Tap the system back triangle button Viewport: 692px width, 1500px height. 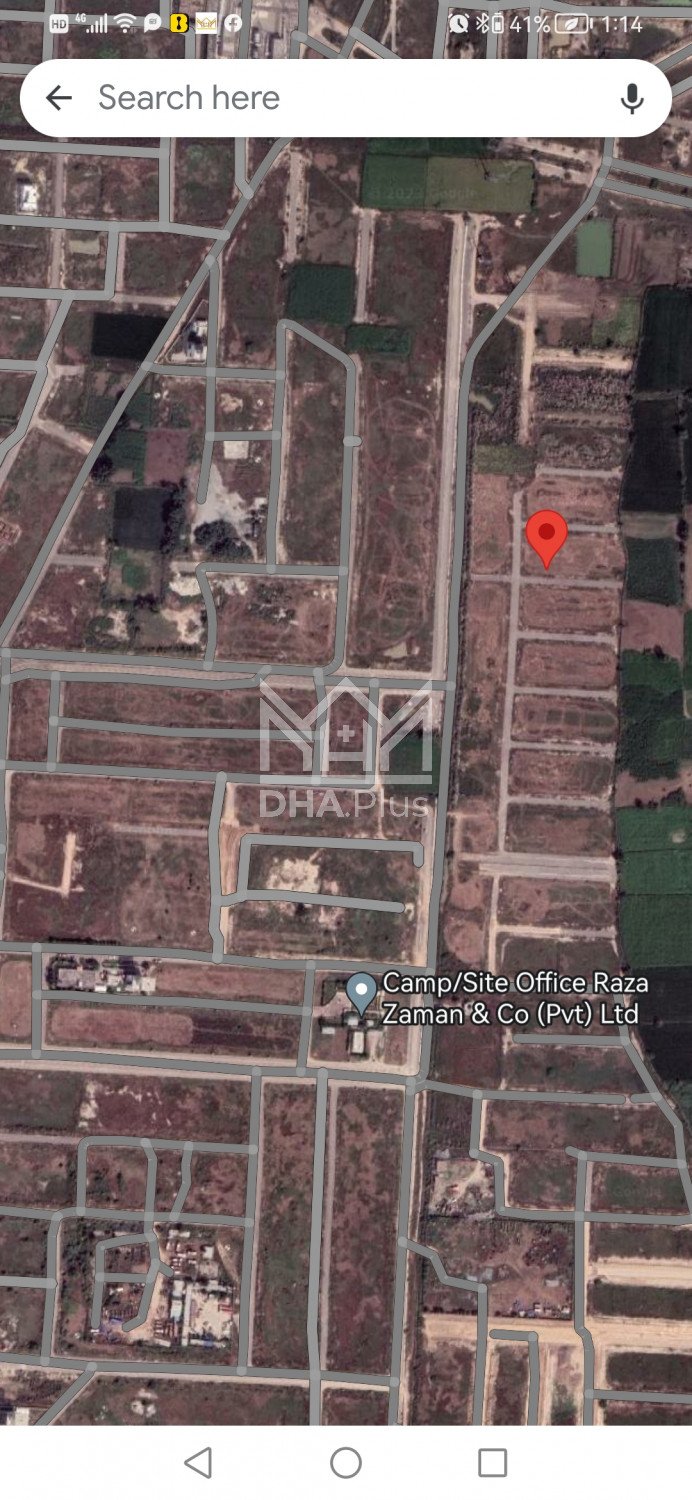click(199, 1463)
